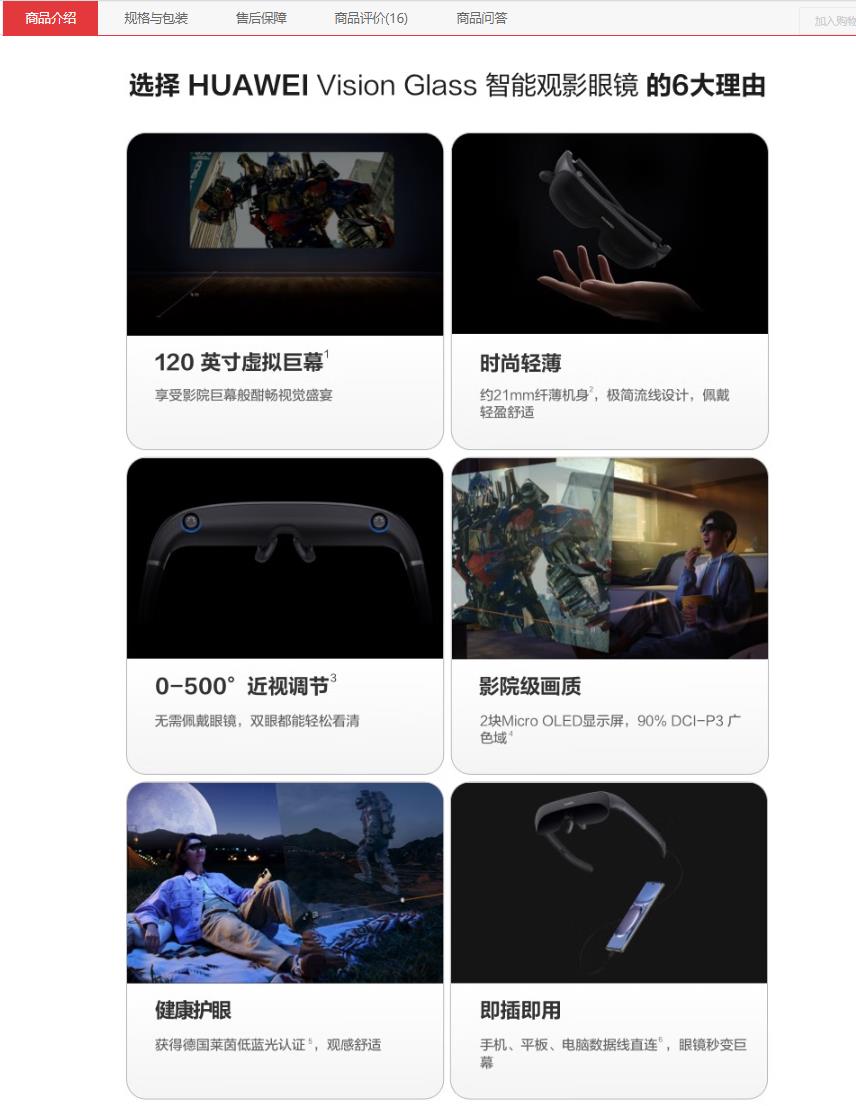Click the HUAWEI Vision Glass page heading
The width and height of the screenshot is (856, 1106).
(445, 86)
